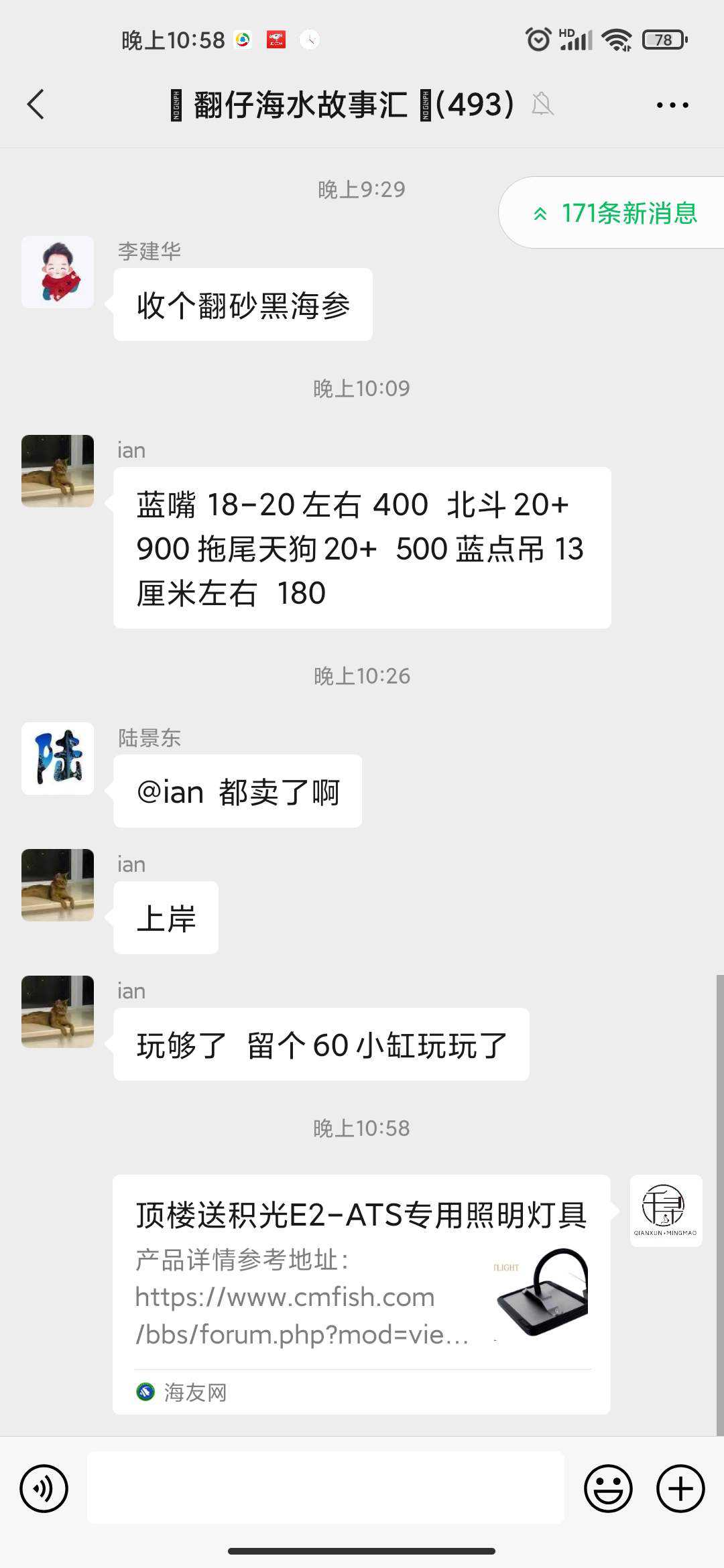
Task: Go back to the chat list
Action: (x=36, y=105)
